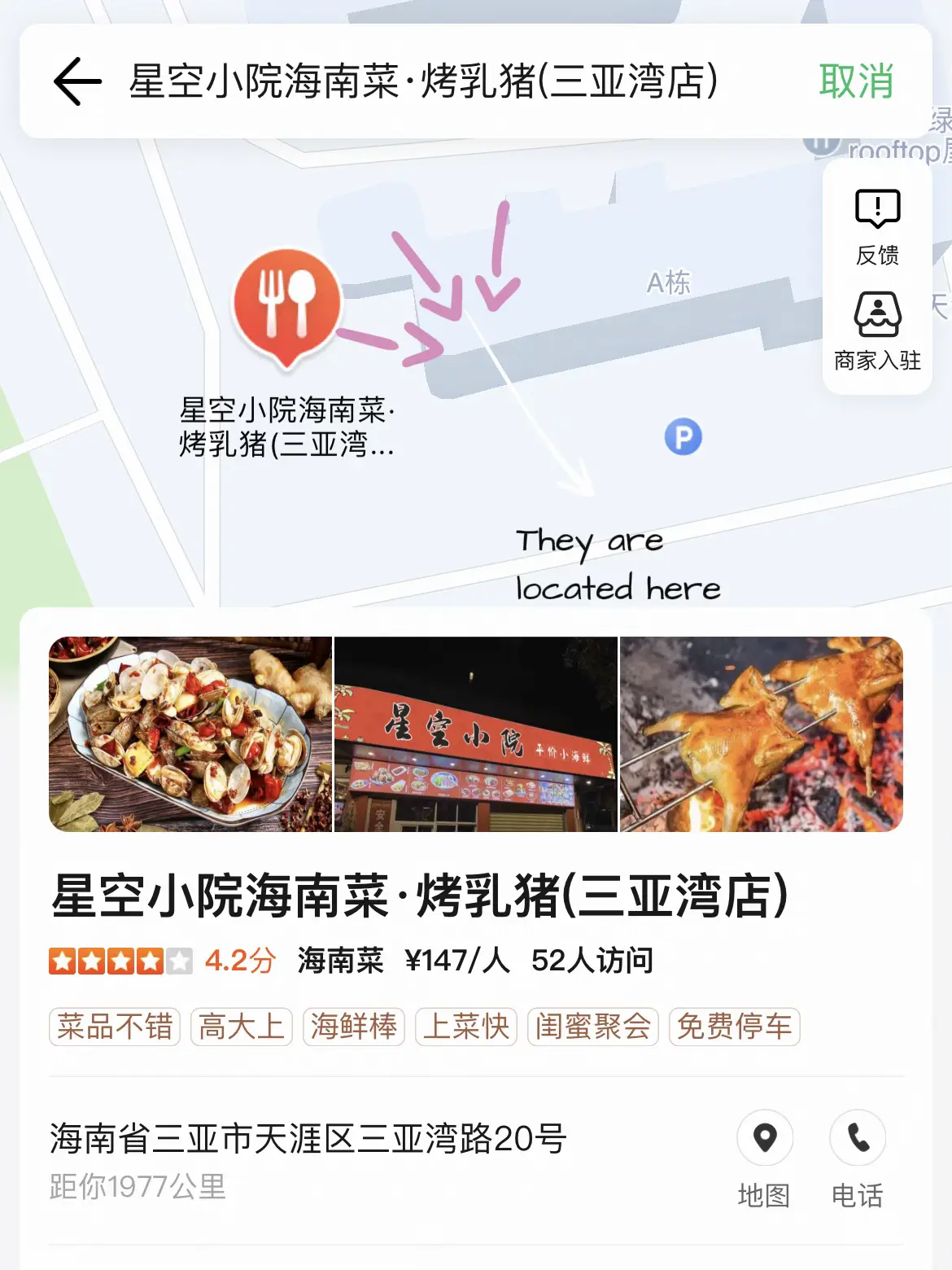Tap the 免费停车 tag
952x1270 pixels.
point(734,1027)
